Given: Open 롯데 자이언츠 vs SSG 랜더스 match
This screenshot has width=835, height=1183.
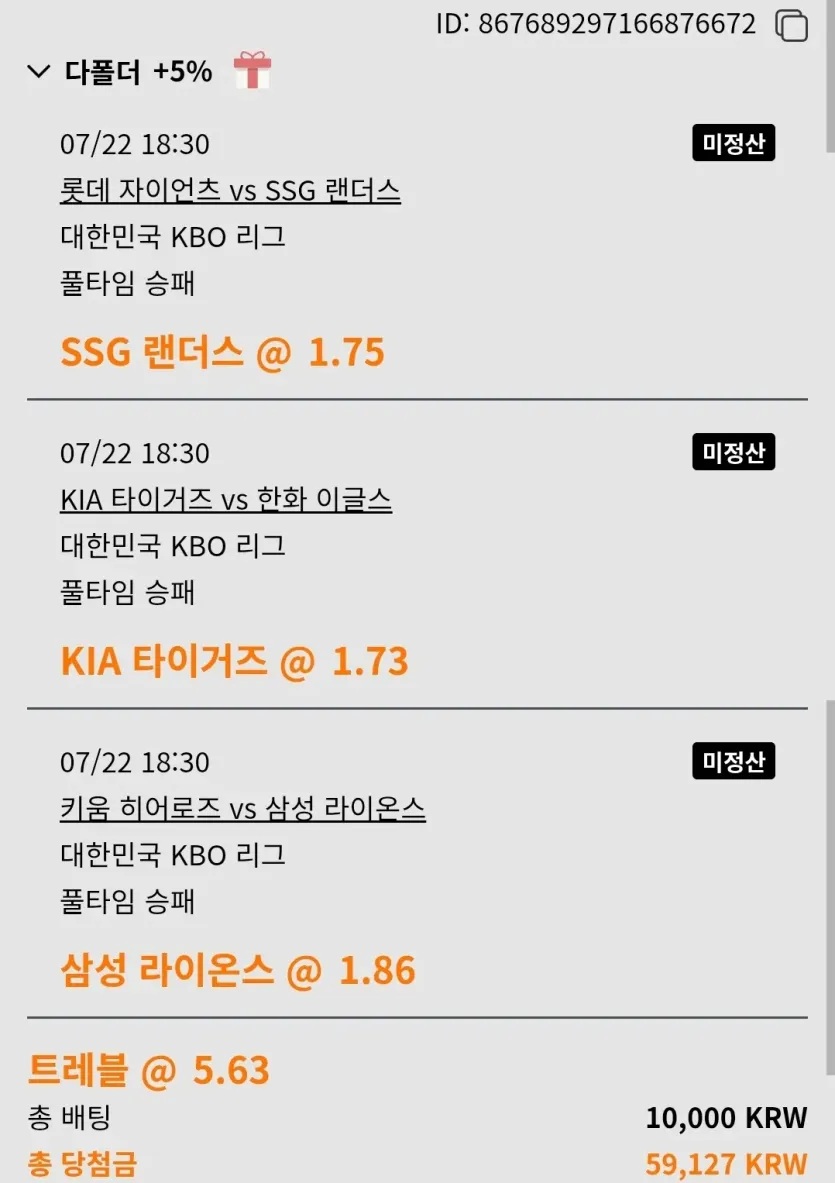Looking at the screenshot, I should click(x=230, y=190).
